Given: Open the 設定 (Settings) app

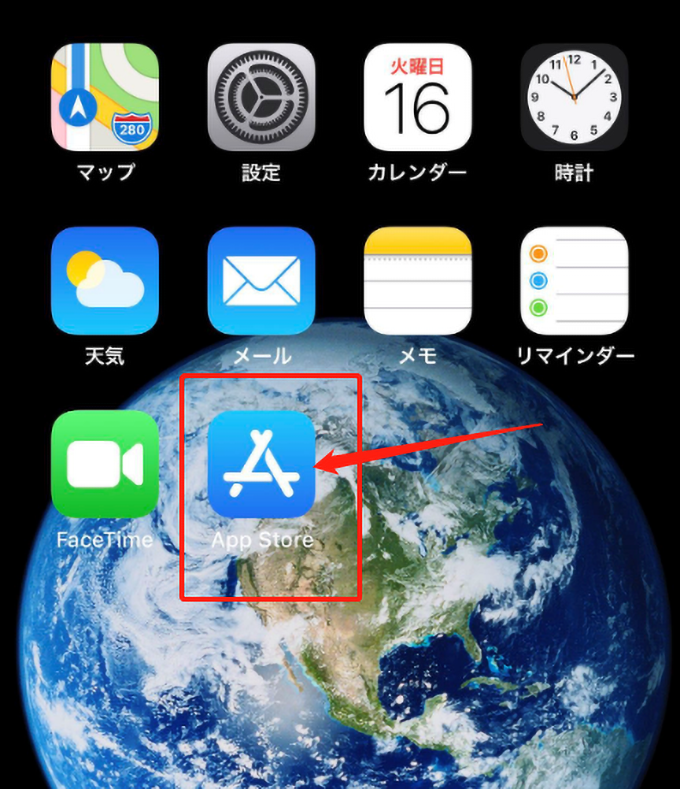Looking at the screenshot, I should (261, 97).
